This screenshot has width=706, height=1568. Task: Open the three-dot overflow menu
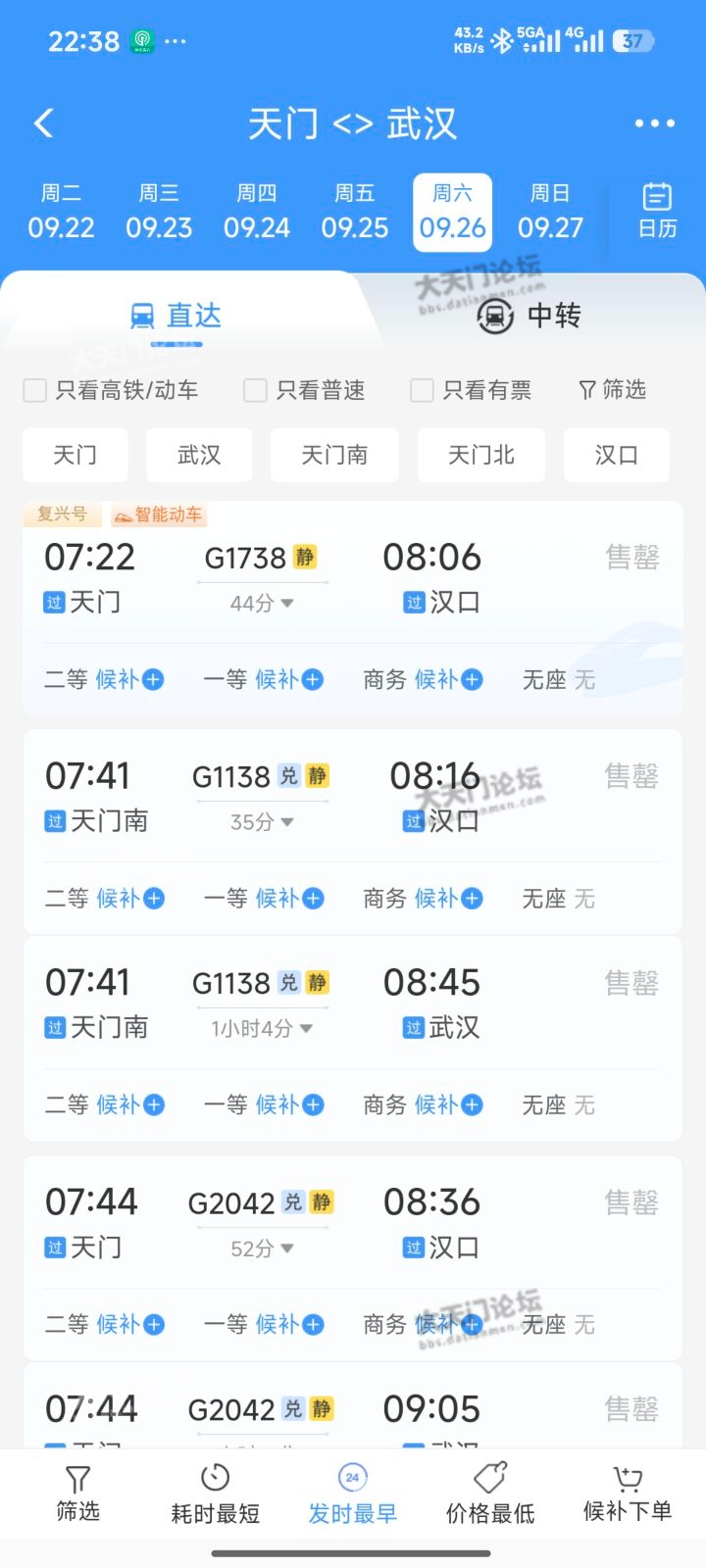click(x=654, y=123)
